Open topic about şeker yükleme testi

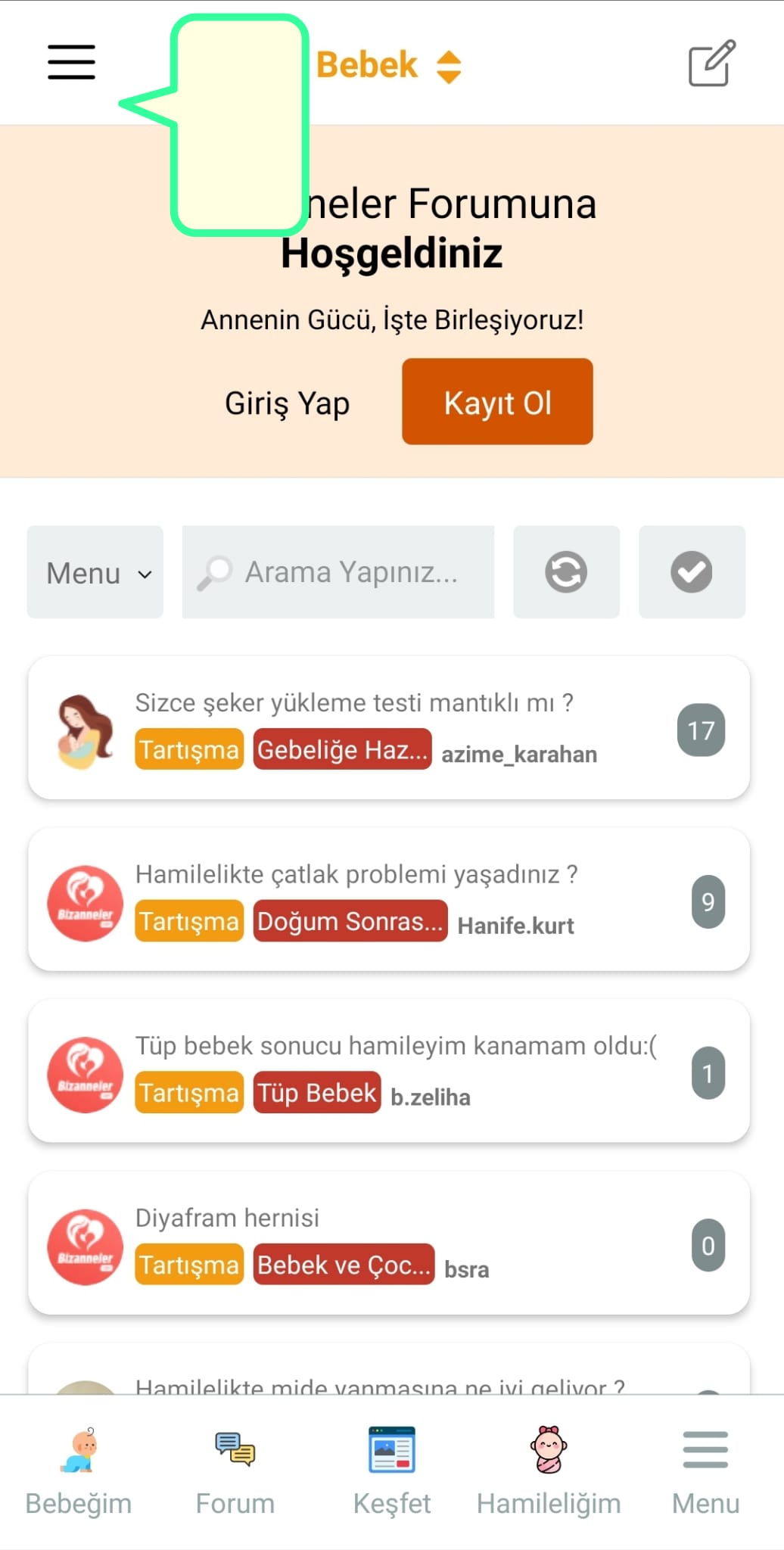353,702
